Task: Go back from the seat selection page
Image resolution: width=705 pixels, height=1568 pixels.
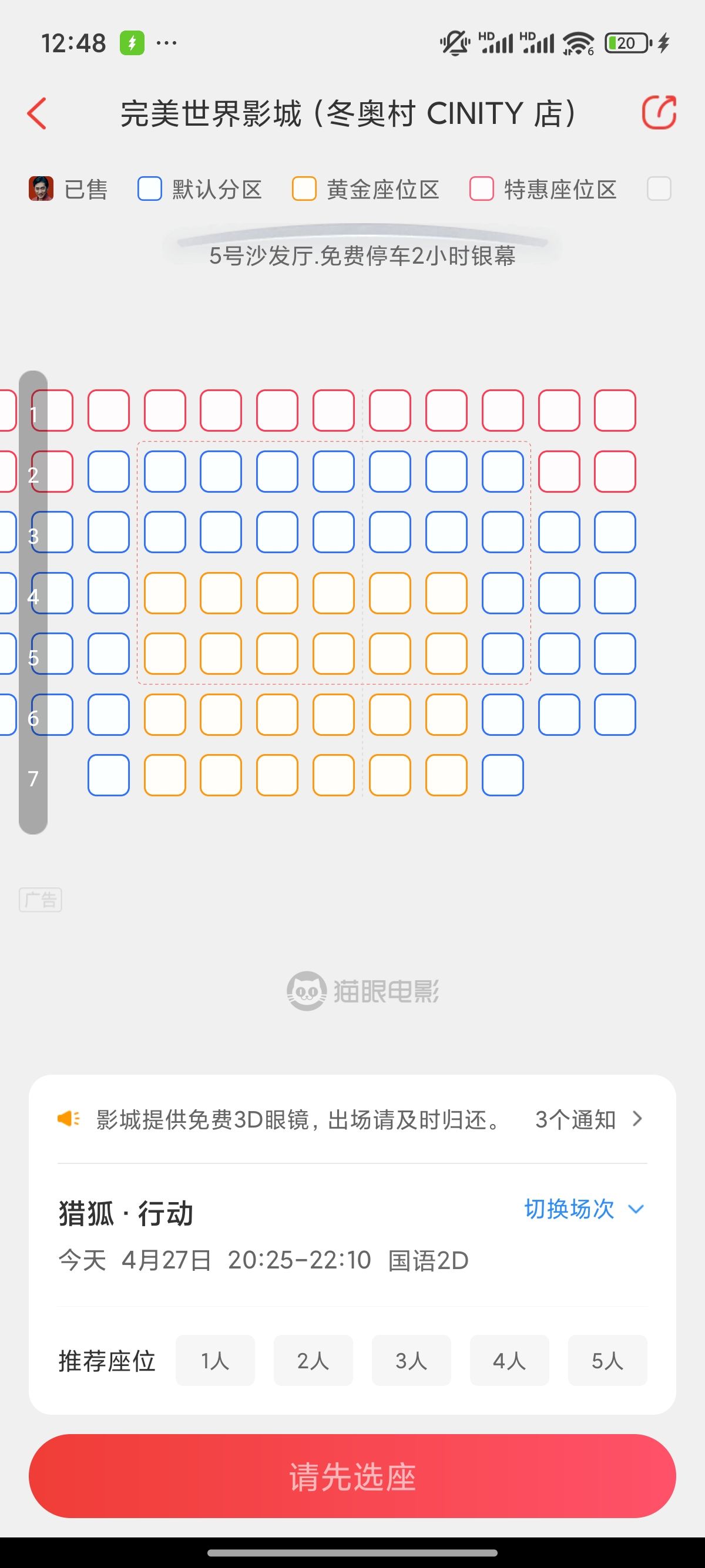Action: [x=37, y=113]
